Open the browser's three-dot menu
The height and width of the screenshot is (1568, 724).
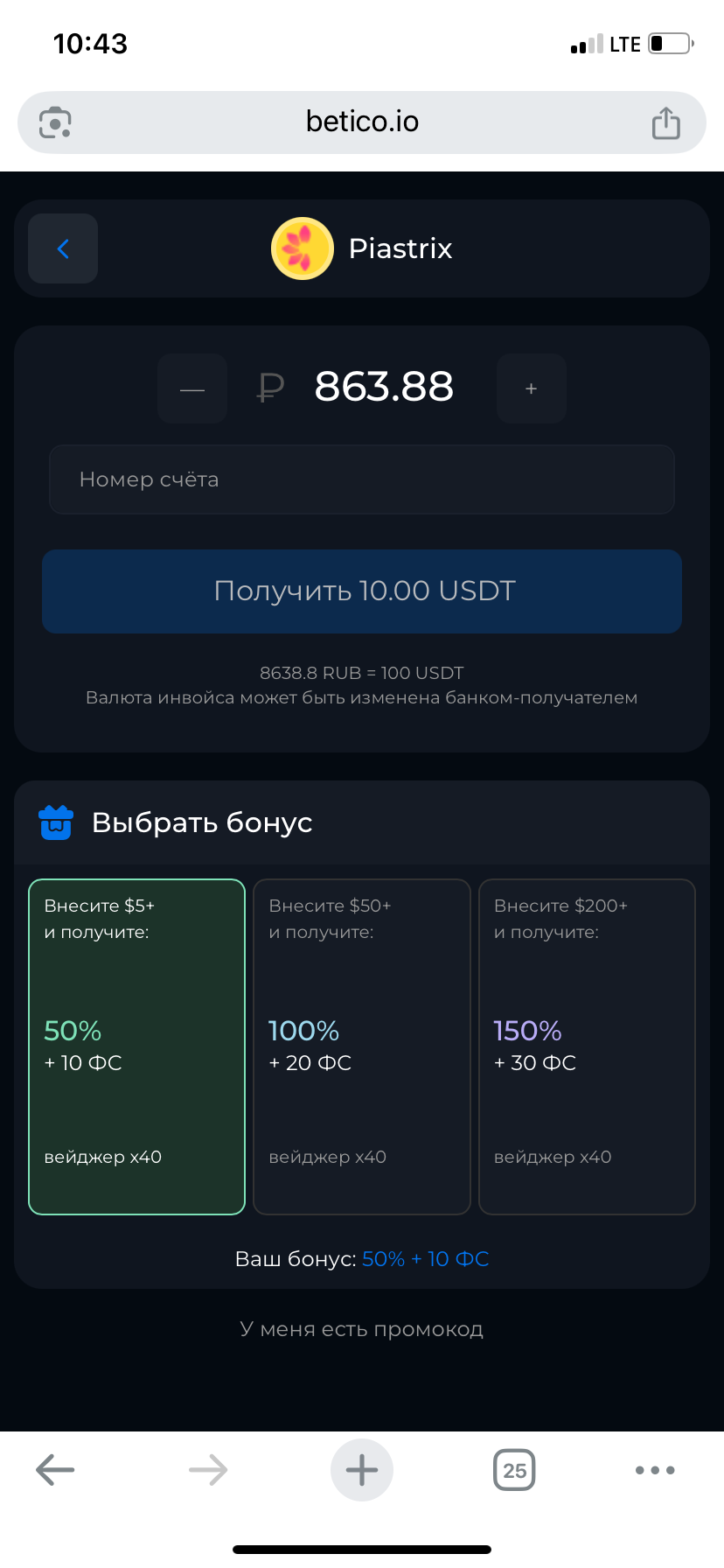pyautogui.click(x=655, y=1470)
